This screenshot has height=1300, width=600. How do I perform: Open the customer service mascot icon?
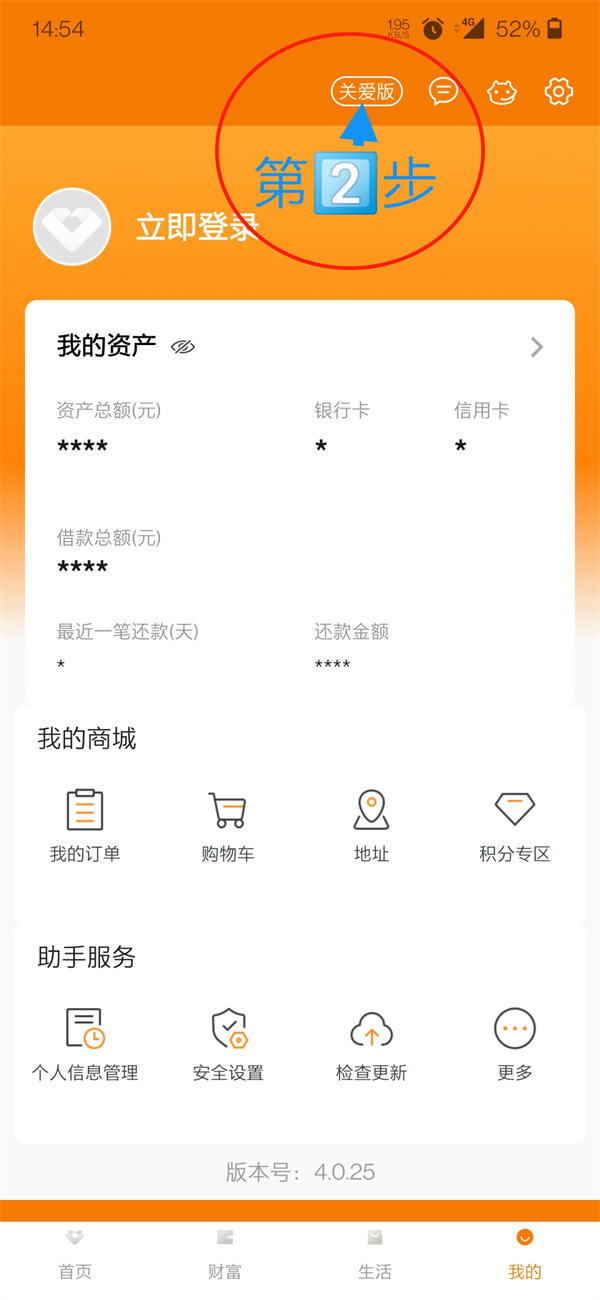(x=502, y=92)
